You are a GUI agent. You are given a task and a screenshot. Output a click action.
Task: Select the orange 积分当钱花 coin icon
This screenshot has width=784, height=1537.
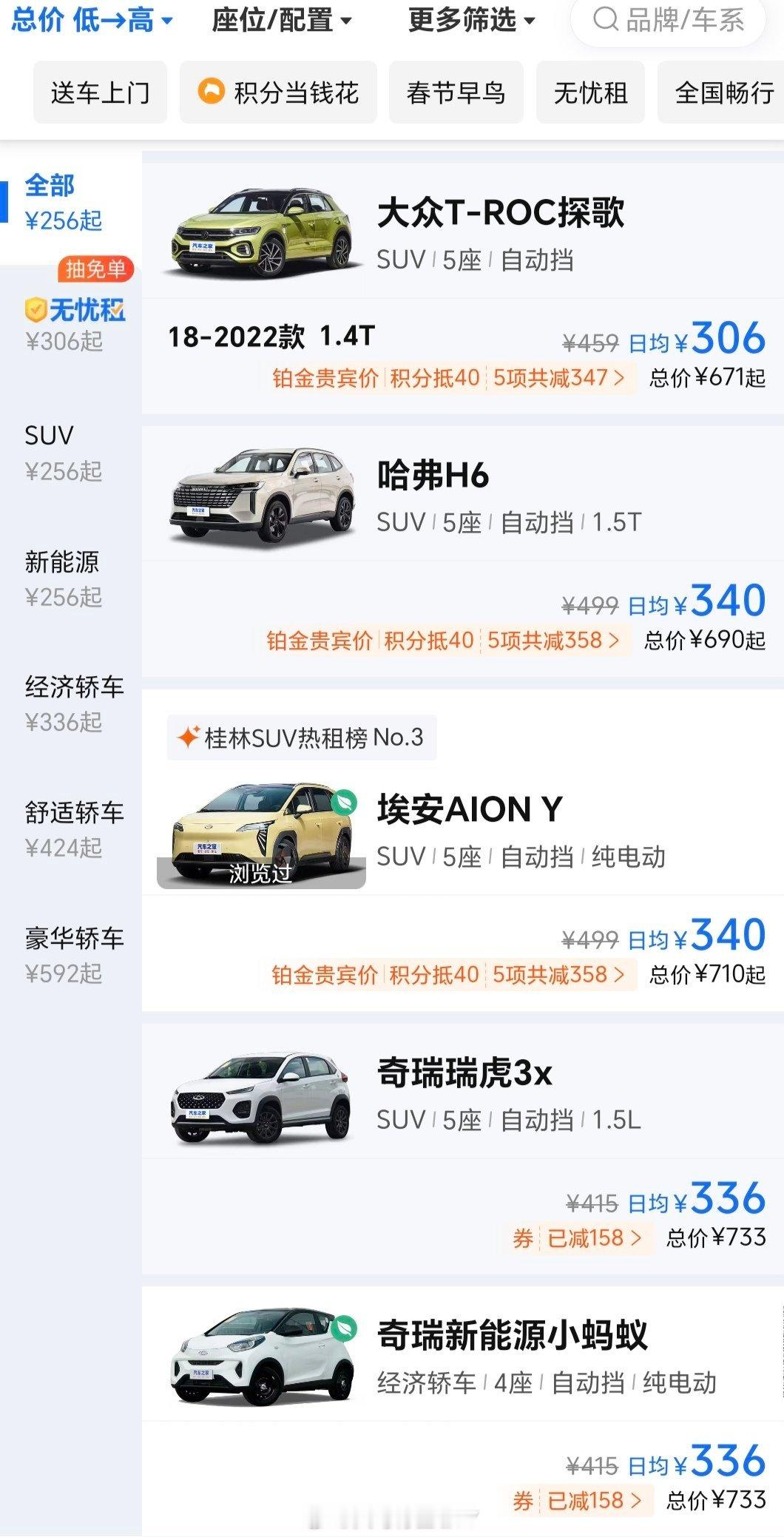210,91
